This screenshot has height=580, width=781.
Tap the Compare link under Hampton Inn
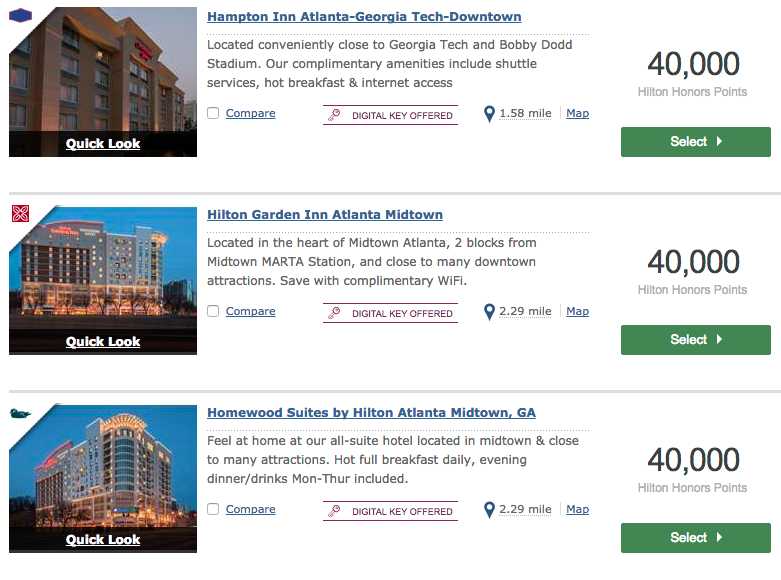(x=250, y=114)
